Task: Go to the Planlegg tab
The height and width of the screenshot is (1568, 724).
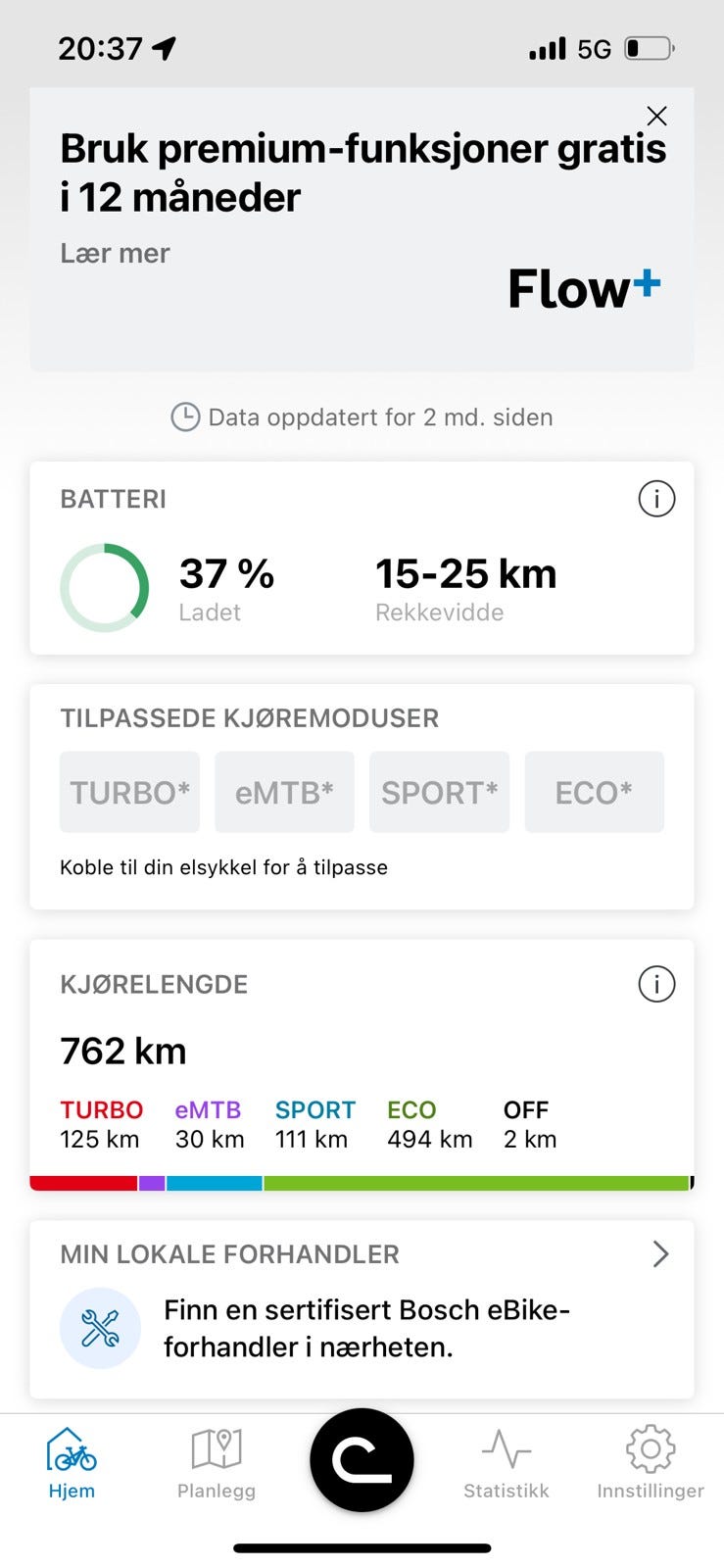Action: [217, 1463]
